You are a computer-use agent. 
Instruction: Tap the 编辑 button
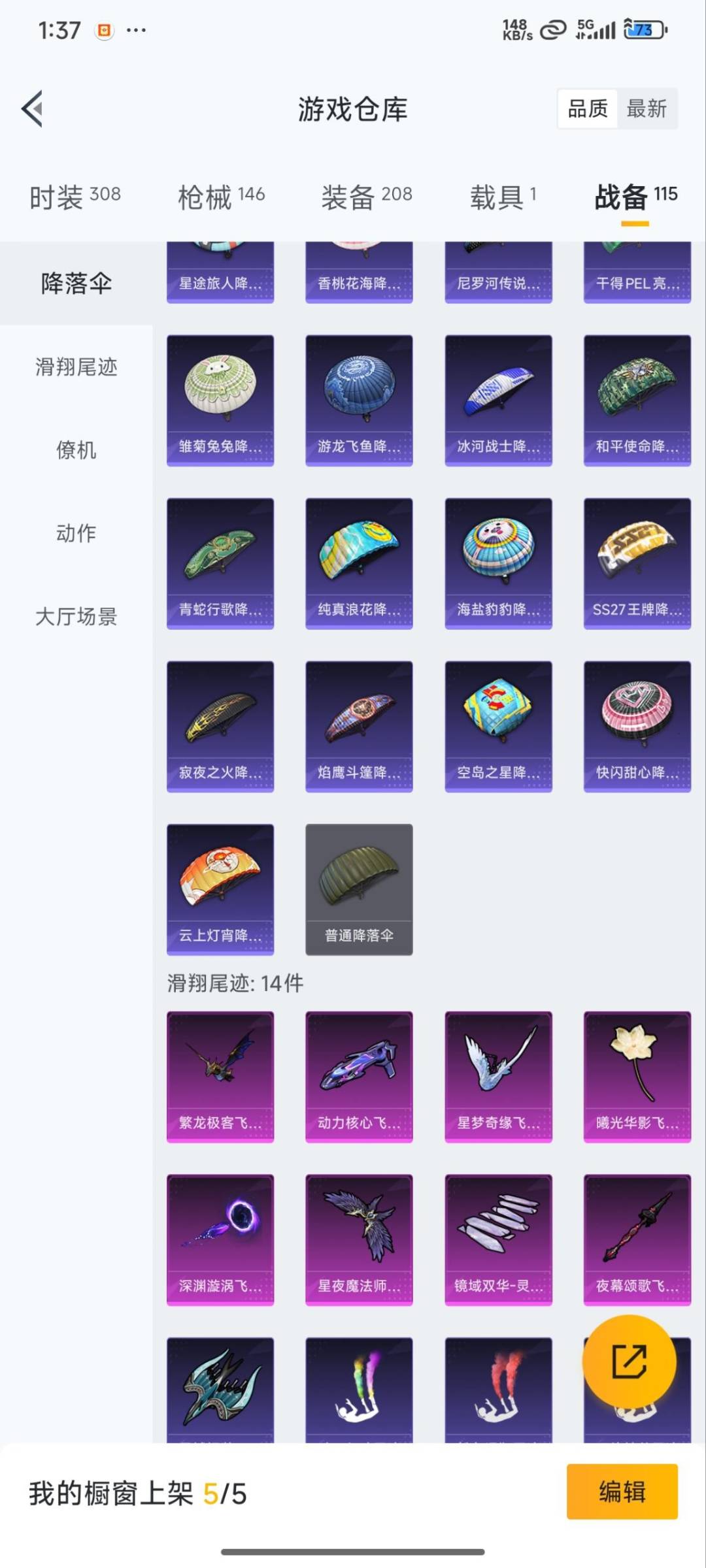[622, 1492]
